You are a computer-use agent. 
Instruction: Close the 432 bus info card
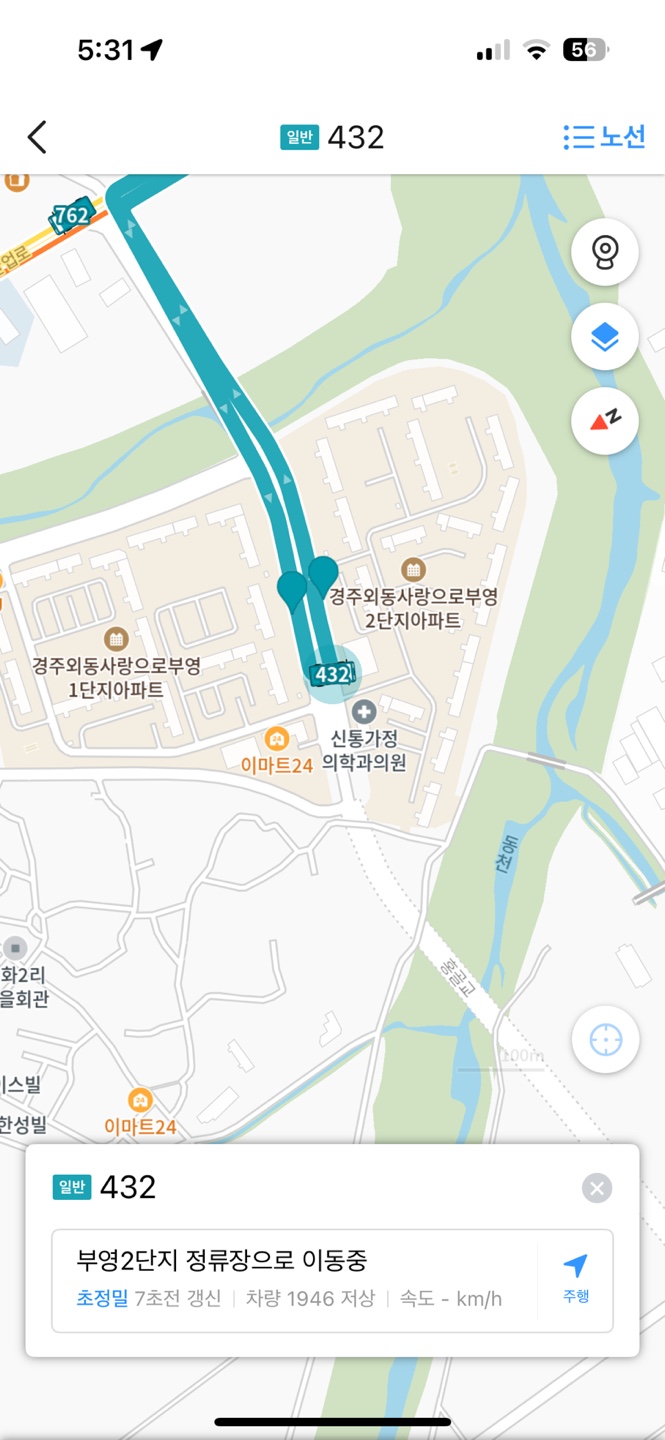tap(597, 1188)
